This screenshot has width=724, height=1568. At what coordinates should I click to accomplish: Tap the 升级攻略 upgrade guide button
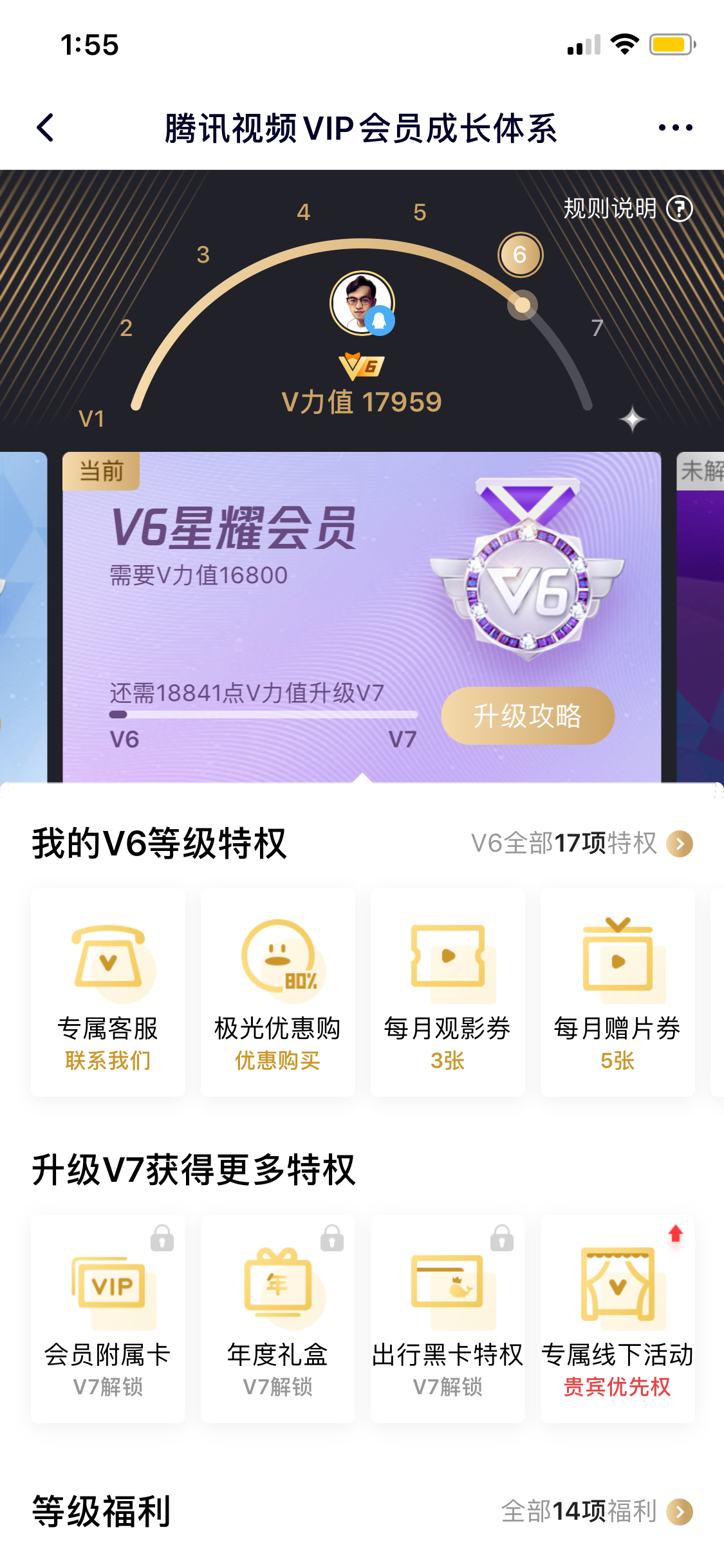click(x=528, y=716)
